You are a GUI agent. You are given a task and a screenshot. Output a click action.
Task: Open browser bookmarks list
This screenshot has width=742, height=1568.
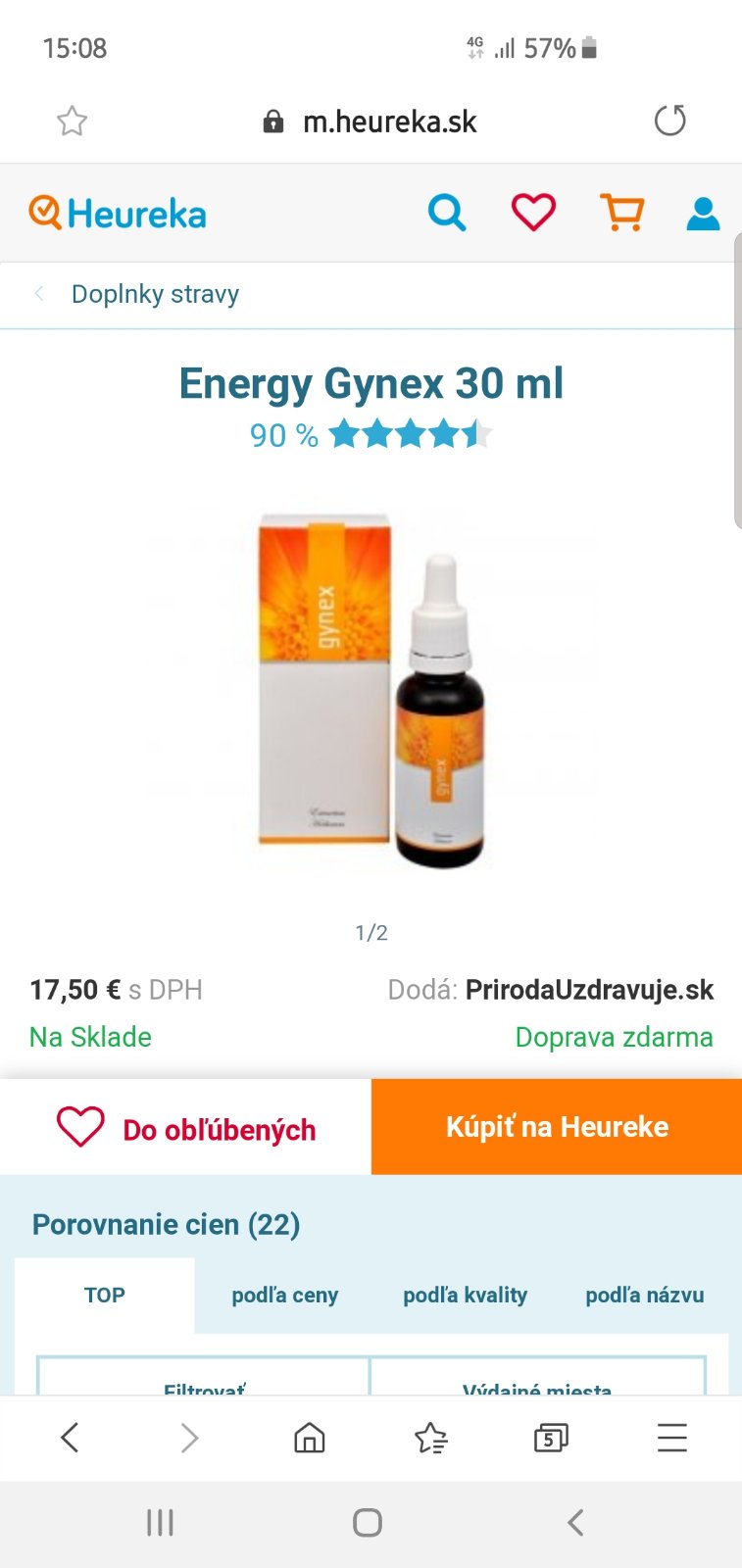coord(430,1438)
